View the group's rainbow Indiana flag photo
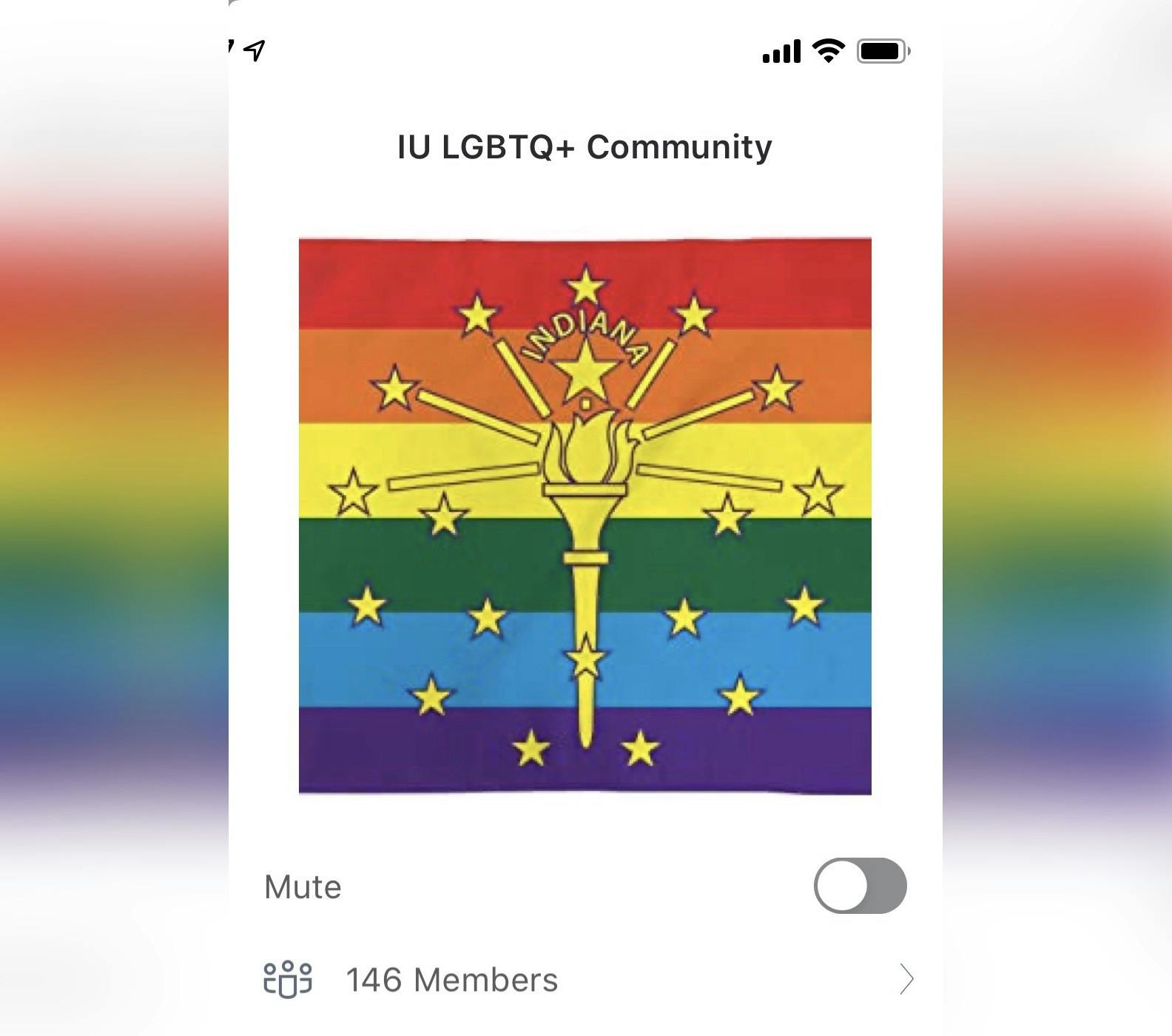The image size is (1172, 1036). 585,516
